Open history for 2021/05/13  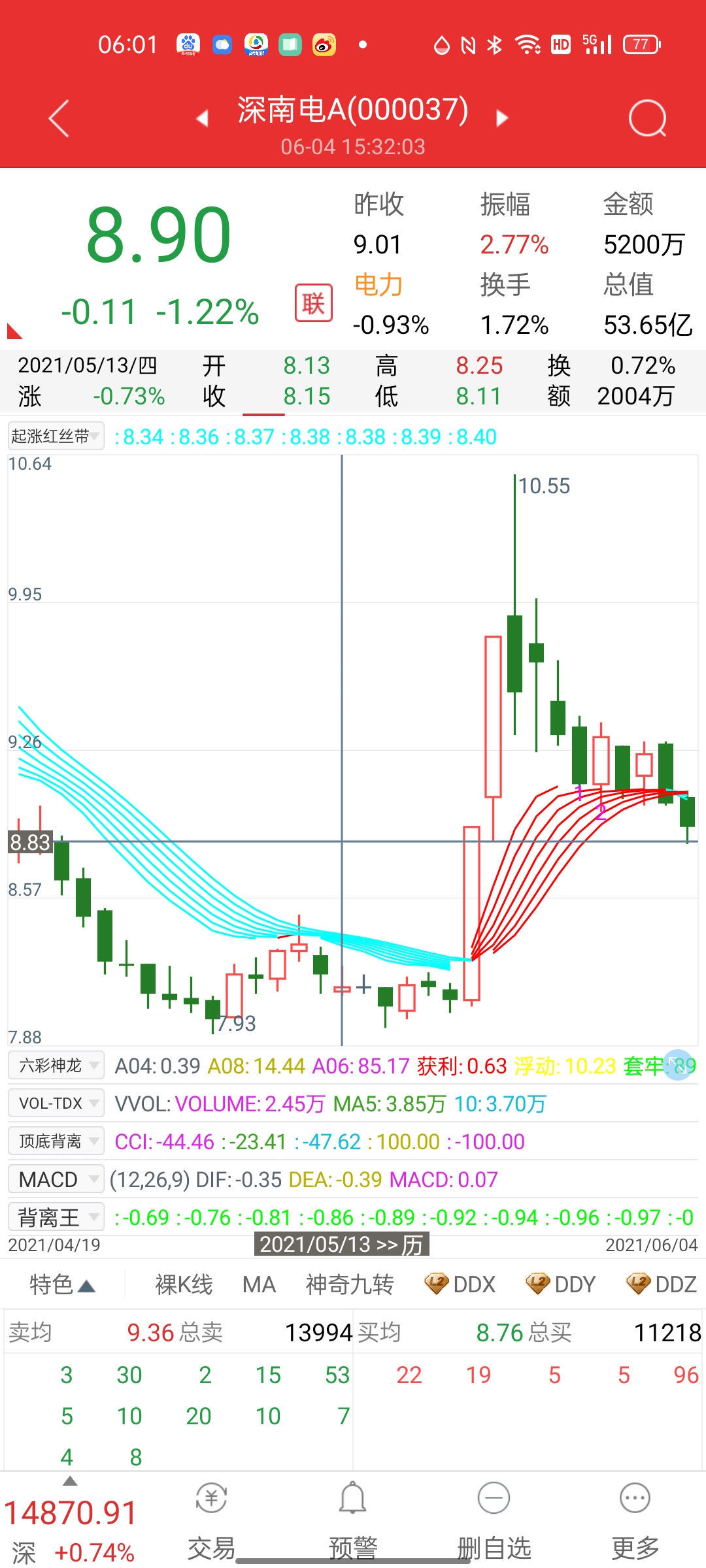341,1245
